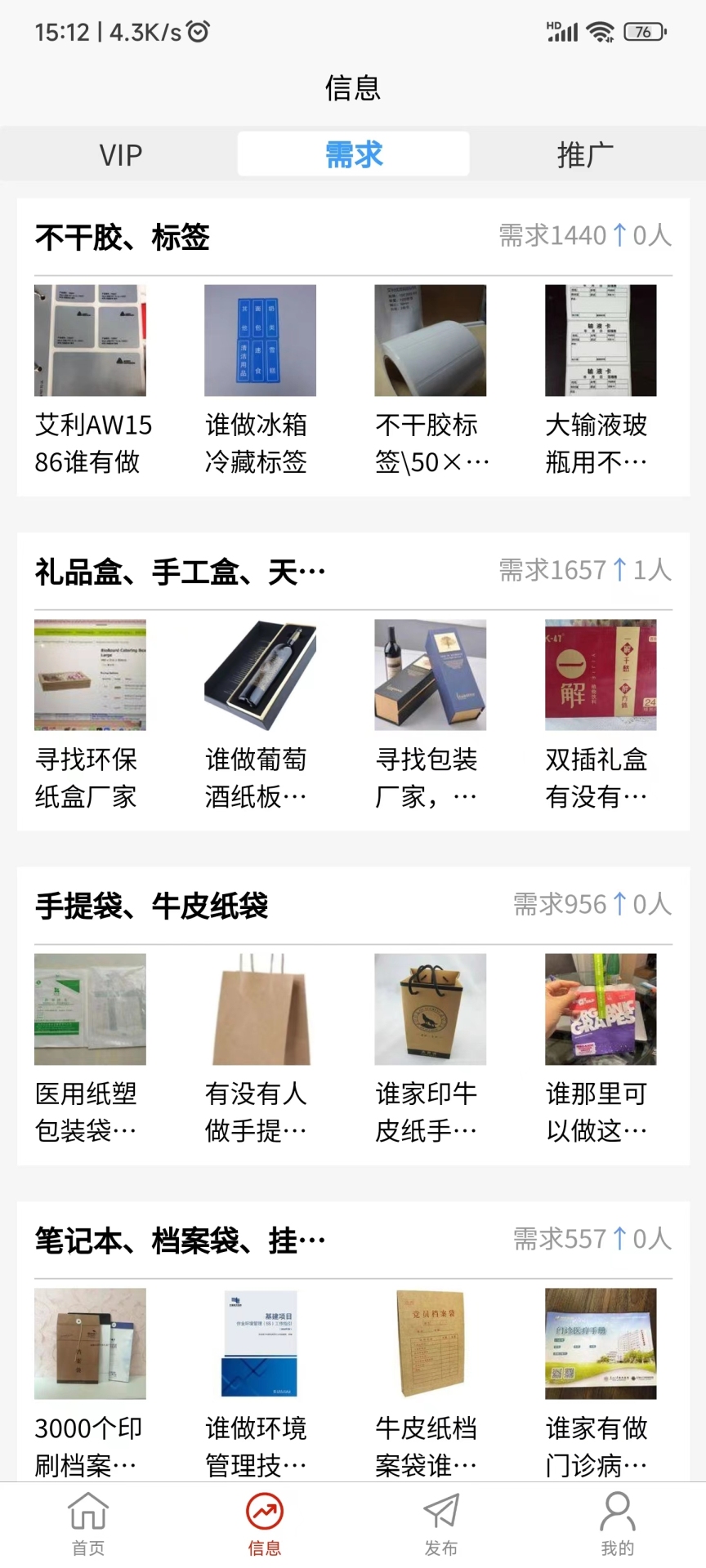Viewport: 706px width, 1568px height.
Task: Open the 推广 tab
Action: 583,155
